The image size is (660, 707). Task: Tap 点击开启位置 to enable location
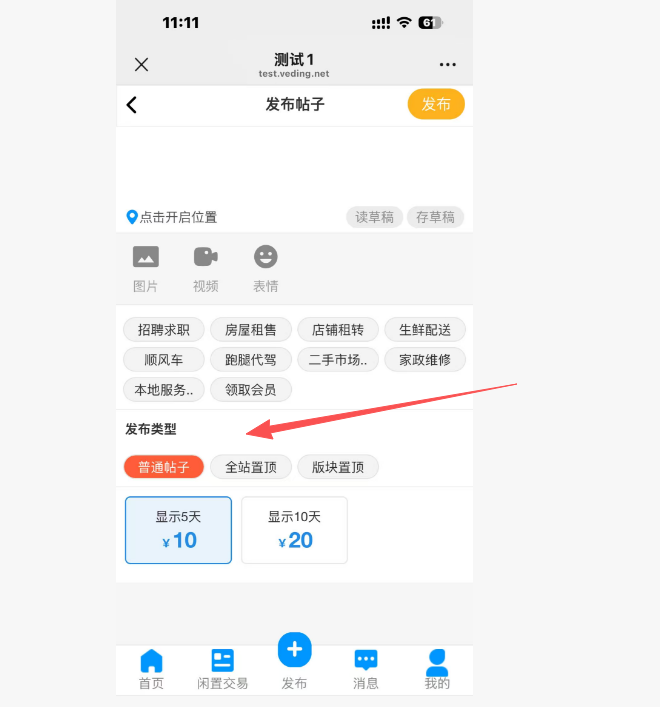pos(172,217)
